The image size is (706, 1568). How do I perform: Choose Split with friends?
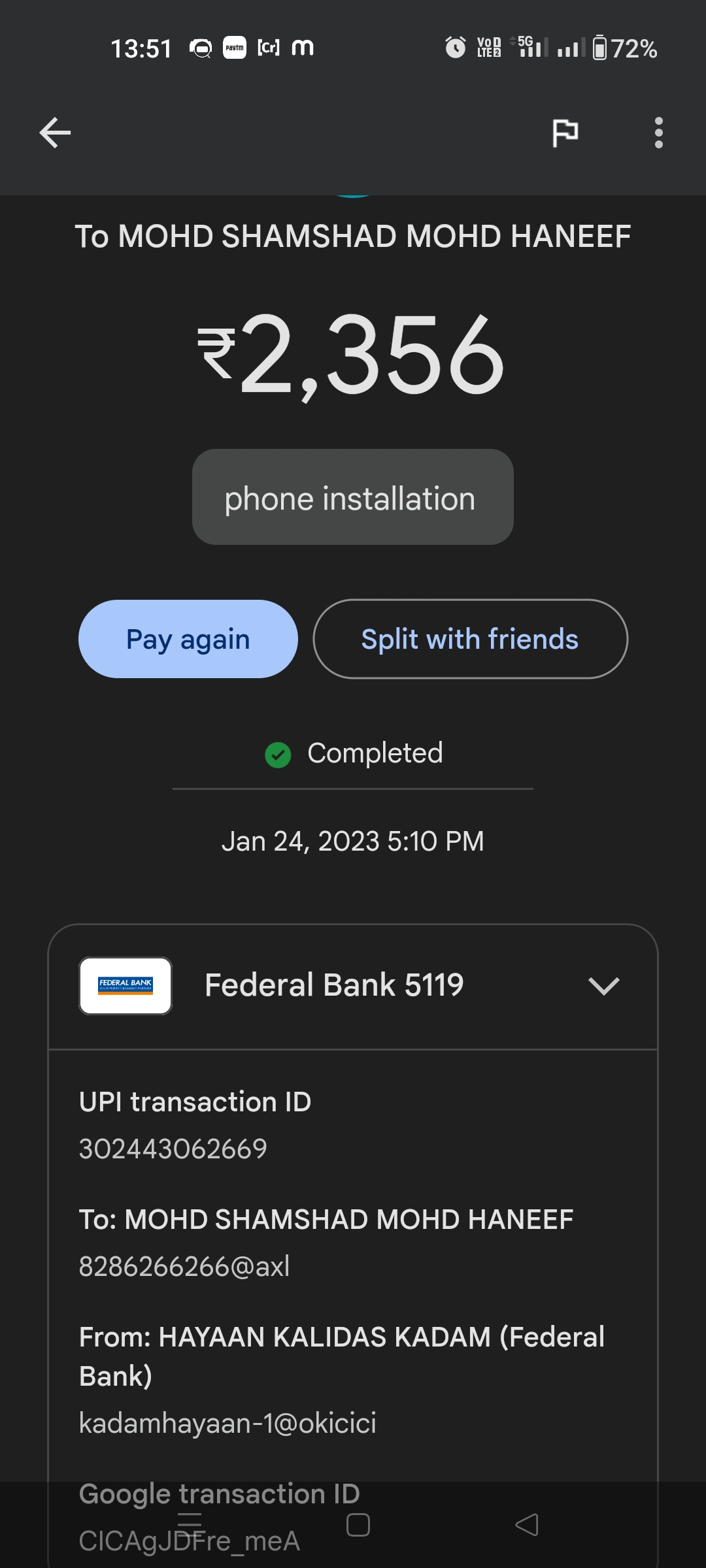pos(470,639)
